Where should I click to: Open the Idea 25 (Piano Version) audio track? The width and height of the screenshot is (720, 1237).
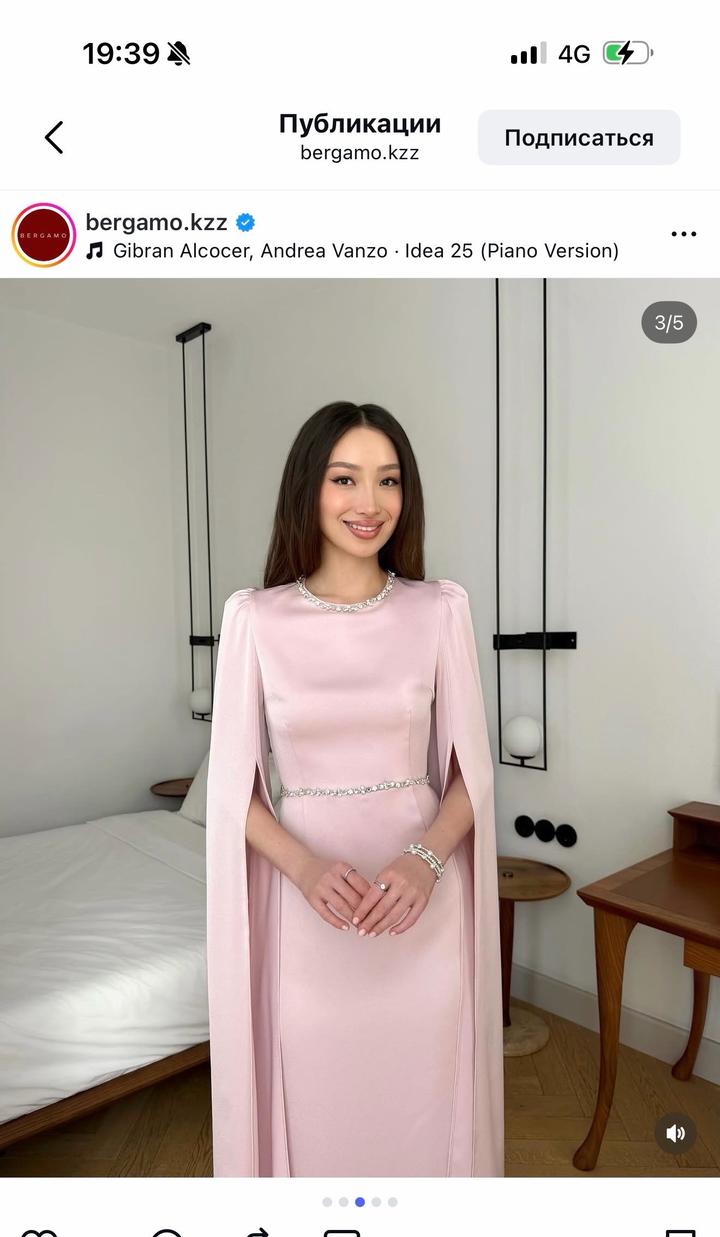364,251
